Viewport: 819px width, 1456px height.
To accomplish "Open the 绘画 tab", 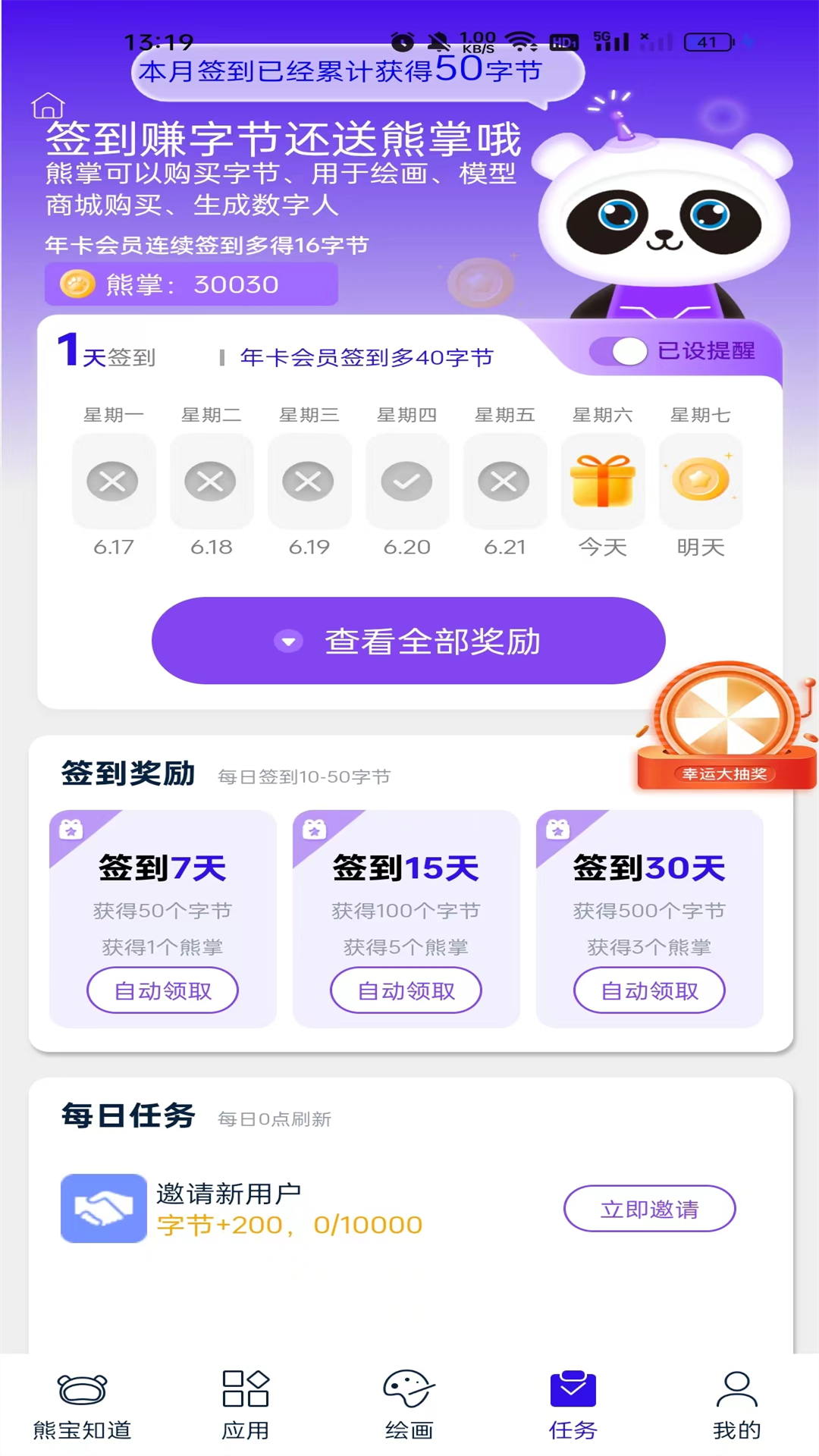I will [409, 1404].
